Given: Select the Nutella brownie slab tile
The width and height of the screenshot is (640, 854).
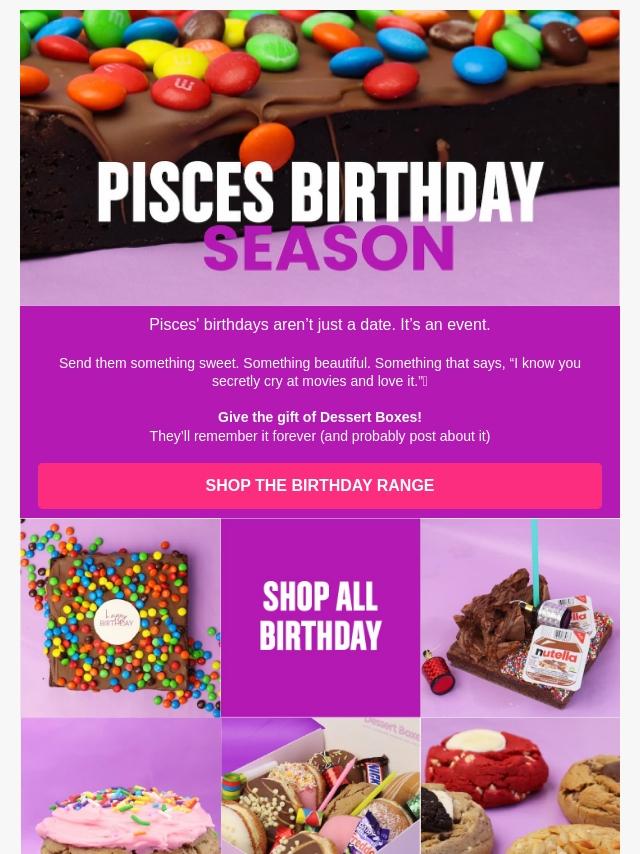Looking at the screenshot, I should [520, 617].
